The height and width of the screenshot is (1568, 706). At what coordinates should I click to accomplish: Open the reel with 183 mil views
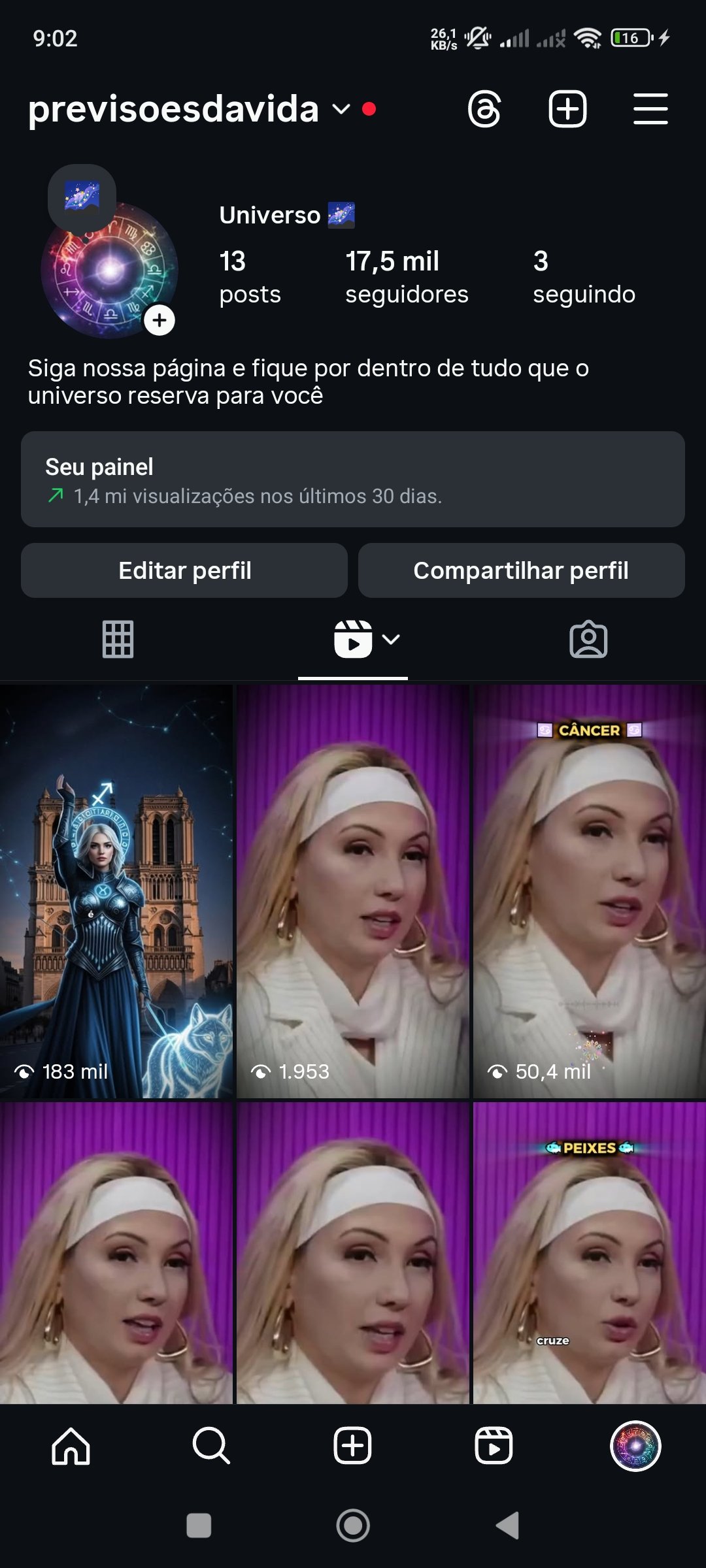coord(116,891)
